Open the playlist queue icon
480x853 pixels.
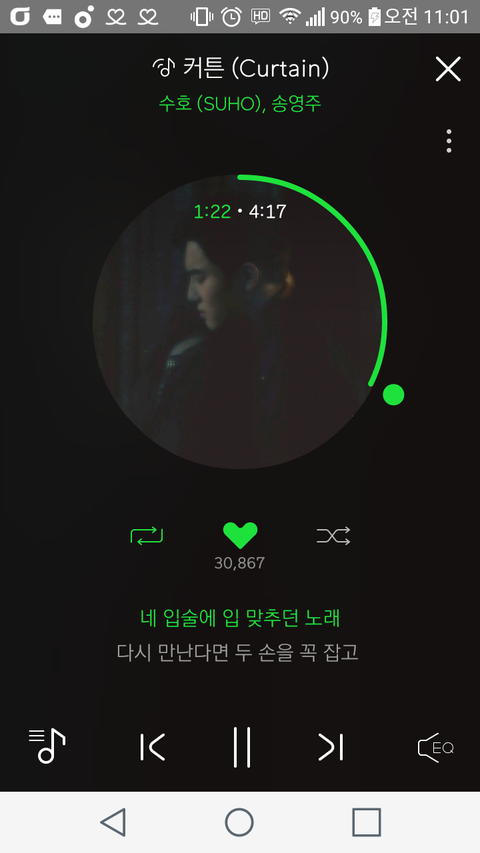pyautogui.click(x=47, y=746)
